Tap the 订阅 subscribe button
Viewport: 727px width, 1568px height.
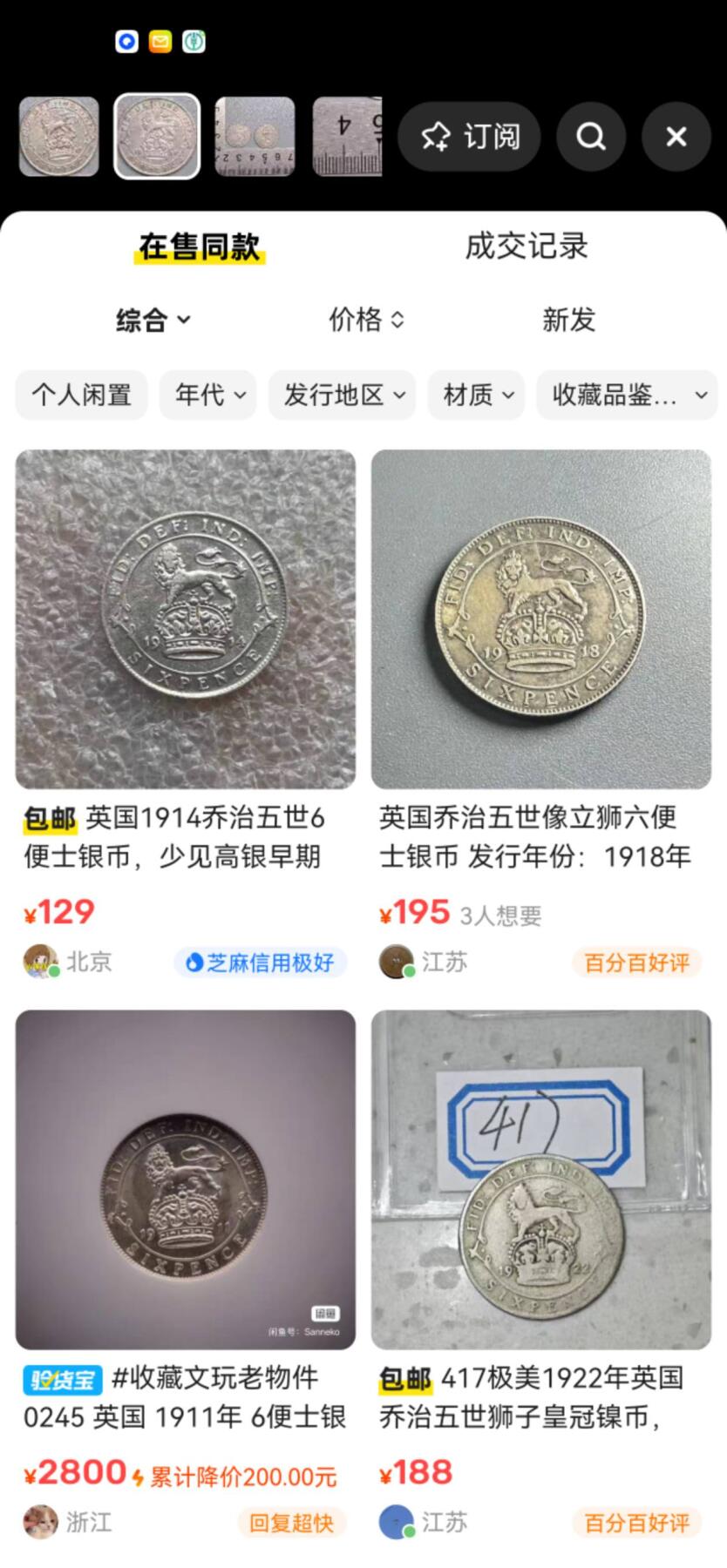click(469, 137)
